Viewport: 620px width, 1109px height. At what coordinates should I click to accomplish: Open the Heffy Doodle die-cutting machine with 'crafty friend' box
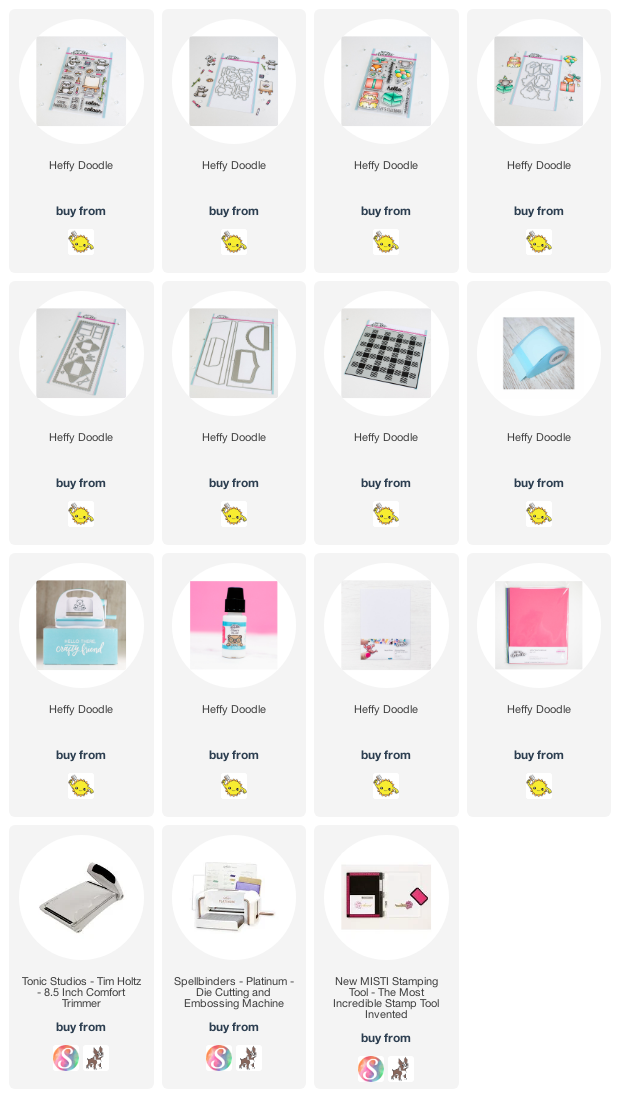point(81,625)
